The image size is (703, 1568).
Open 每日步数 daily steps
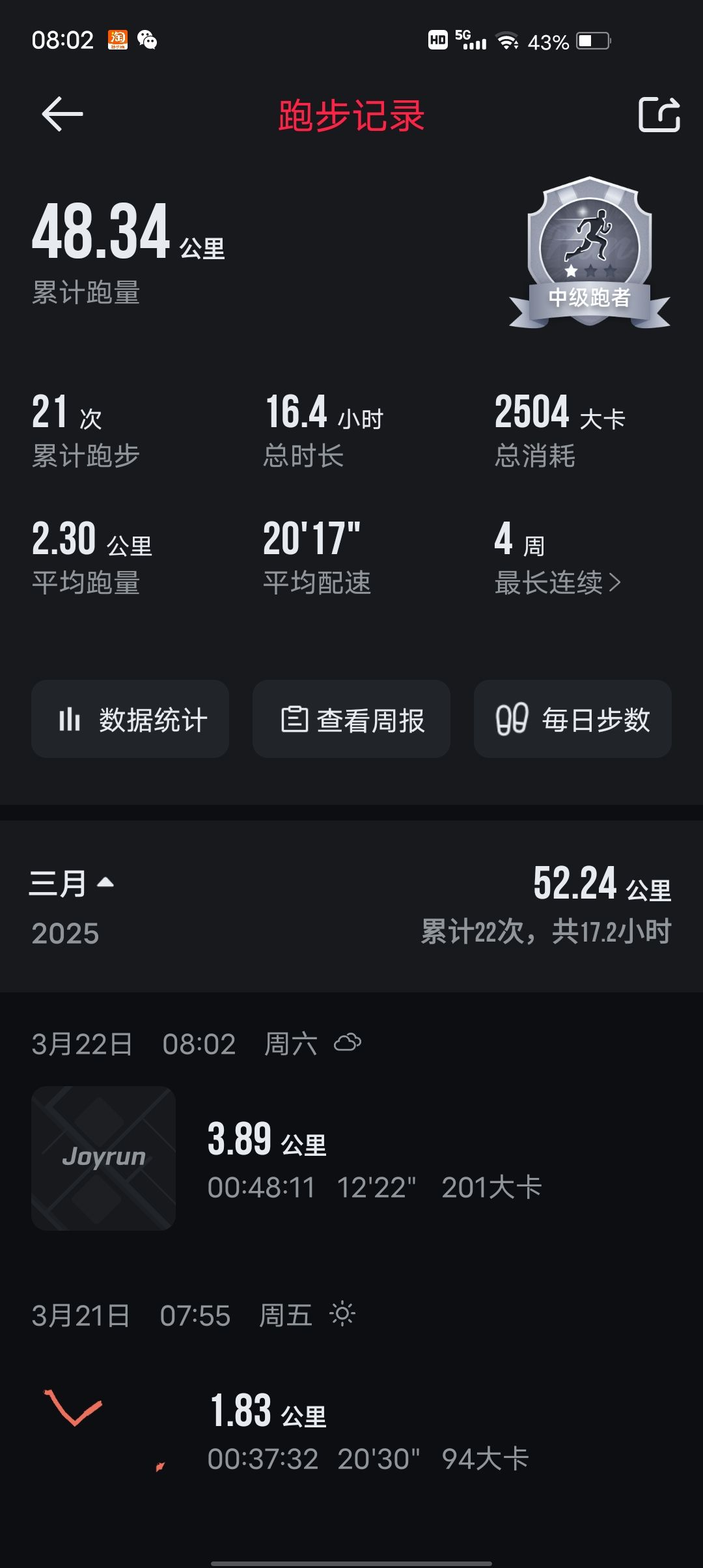click(573, 719)
